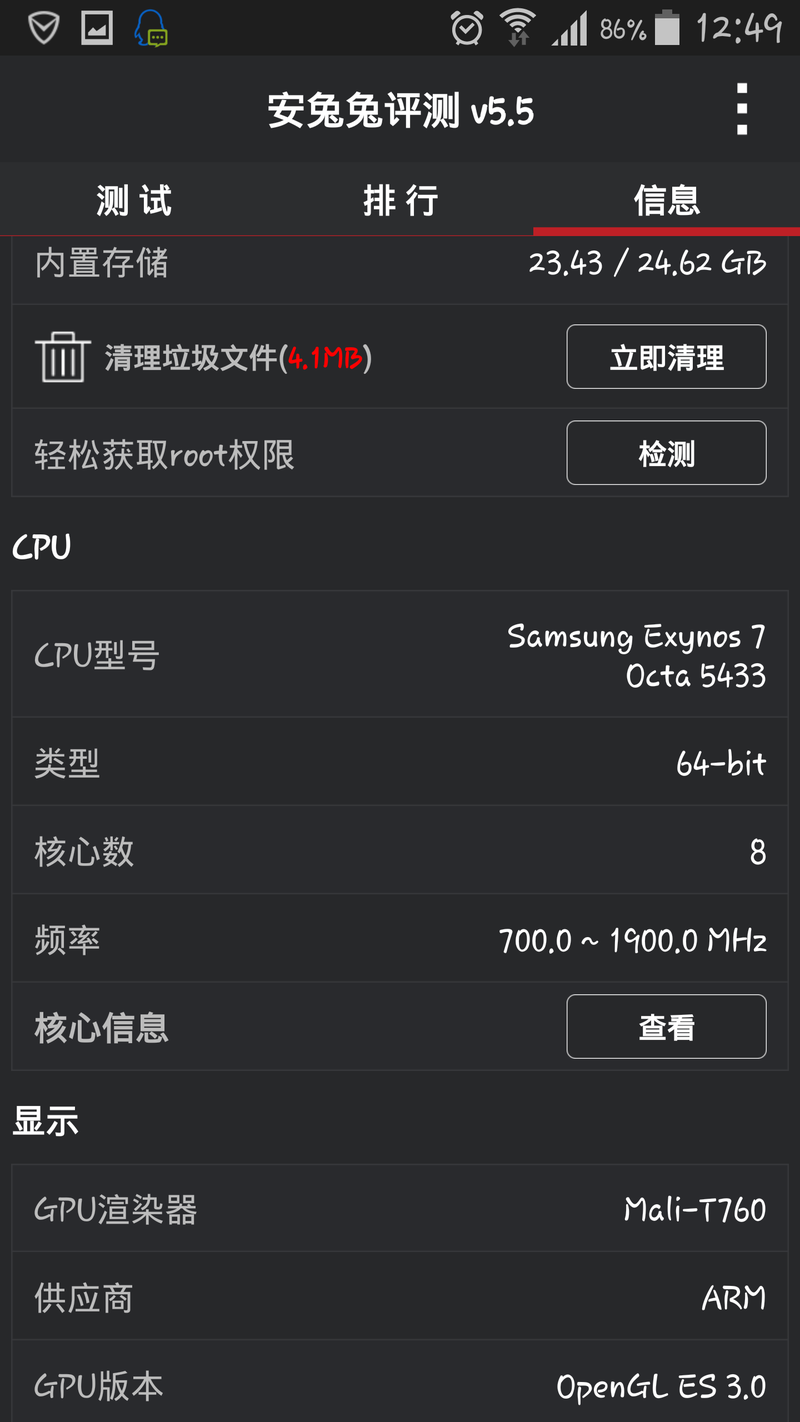Screen dimensions: 800x1422
Task: Tap 立即清理 to clean junk files
Action: 666,357
